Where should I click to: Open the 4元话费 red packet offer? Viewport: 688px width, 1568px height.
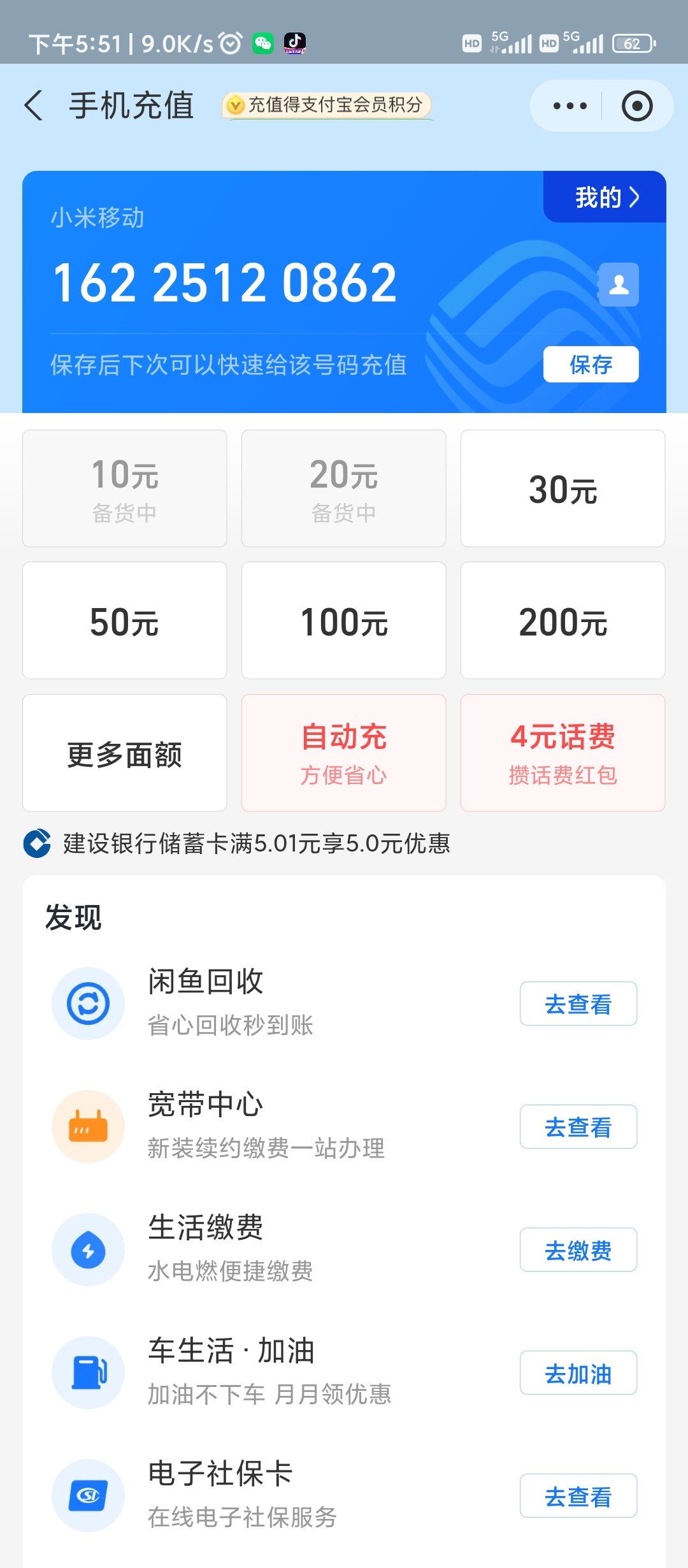coord(563,753)
